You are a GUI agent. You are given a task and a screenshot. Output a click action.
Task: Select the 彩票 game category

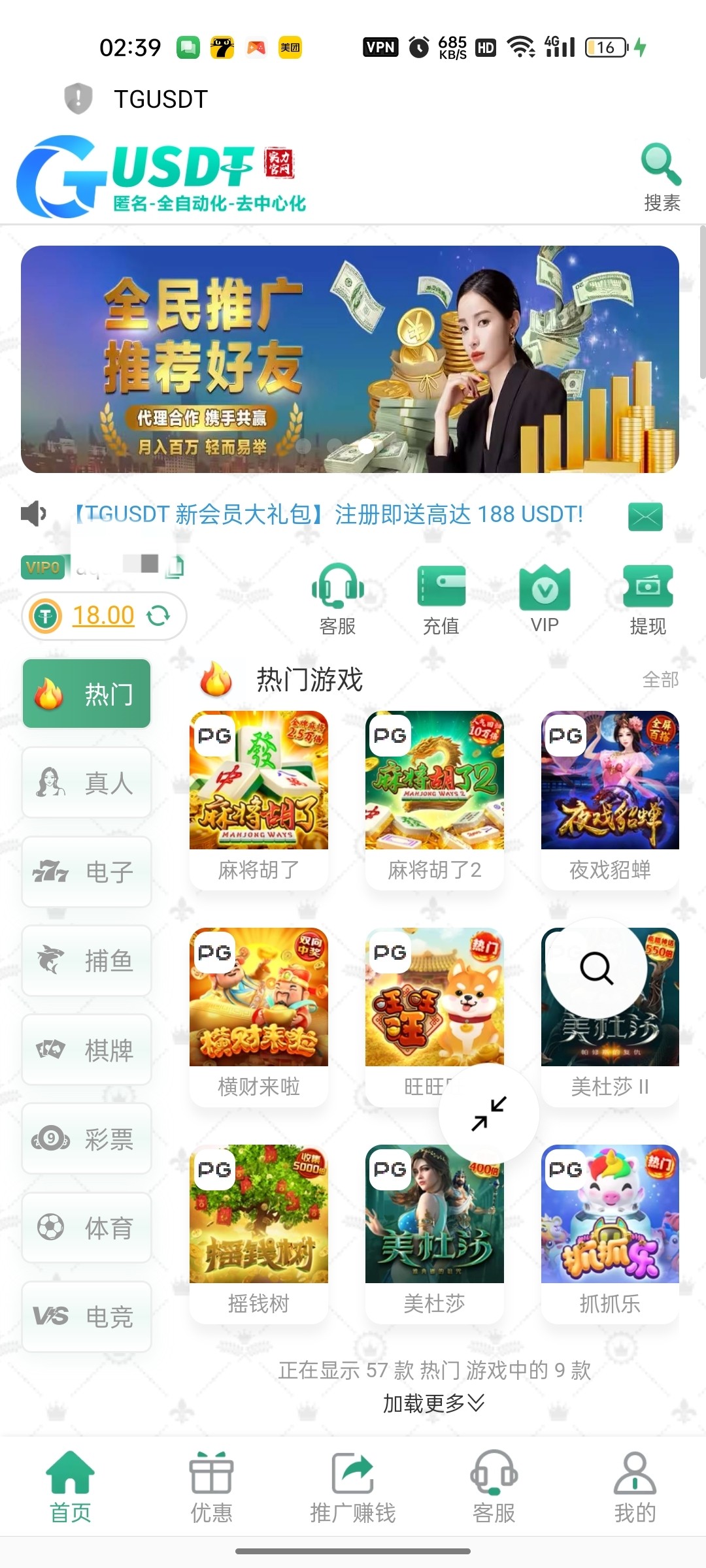click(x=87, y=1139)
